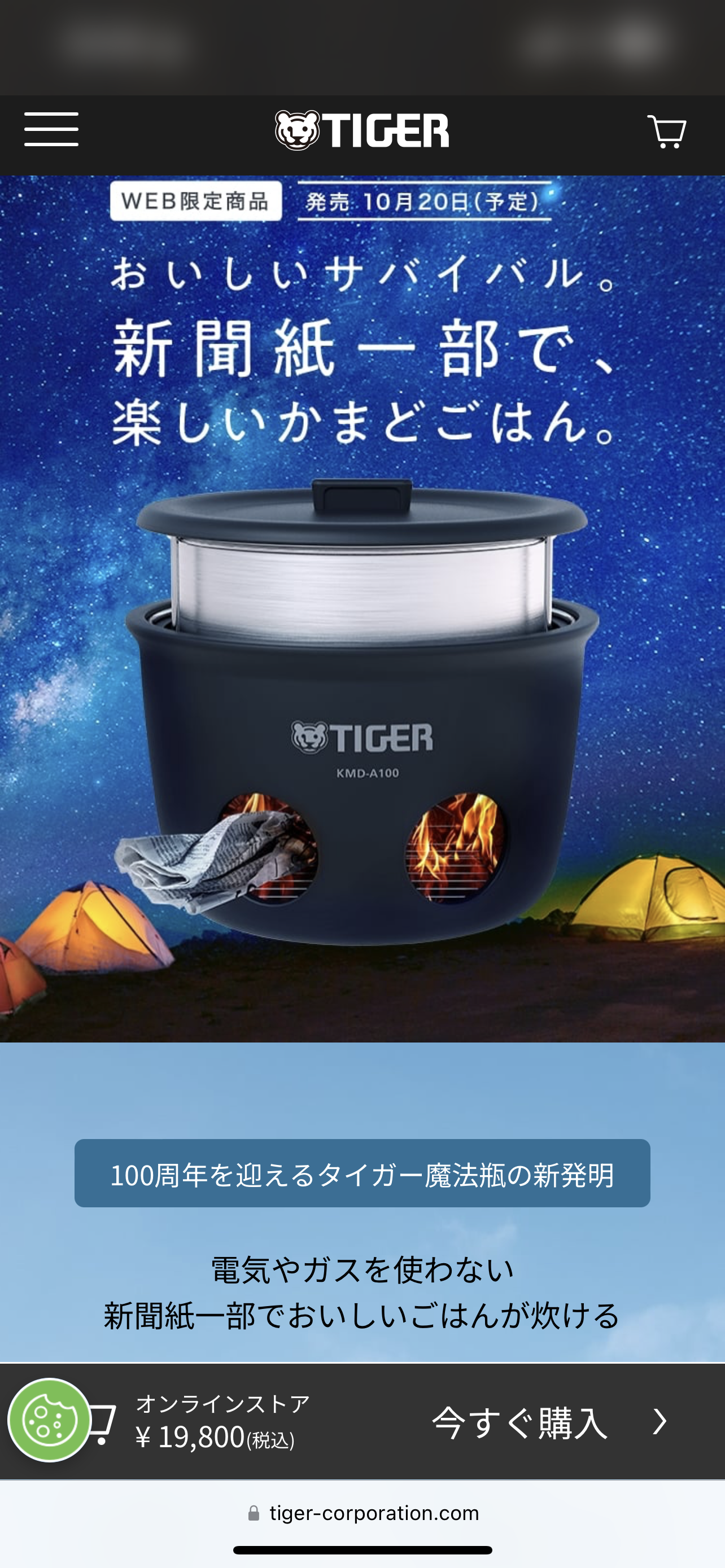
Task: Open the shopping cart
Action: (667, 131)
